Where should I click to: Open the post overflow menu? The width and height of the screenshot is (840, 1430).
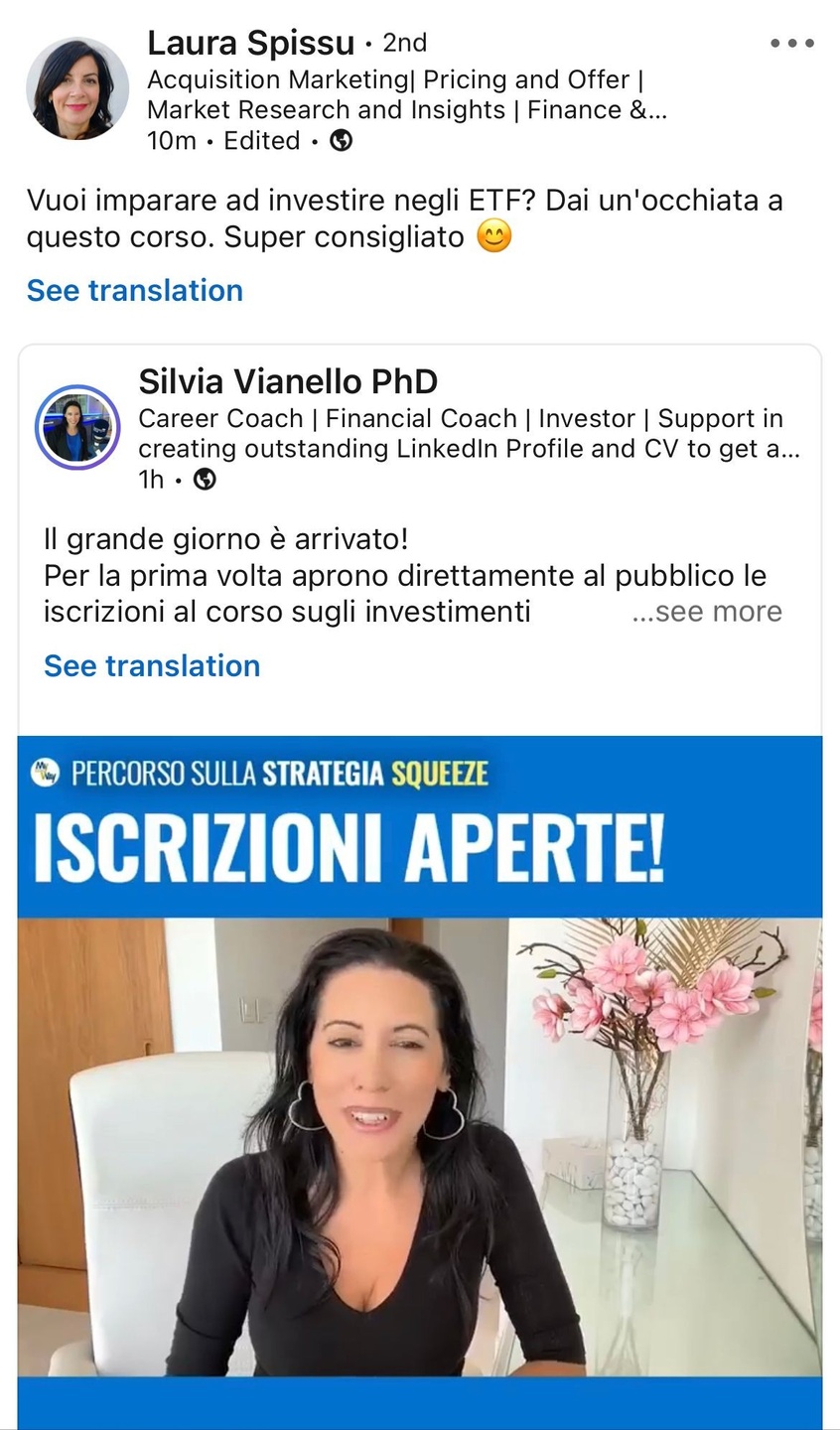click(791, 44)
